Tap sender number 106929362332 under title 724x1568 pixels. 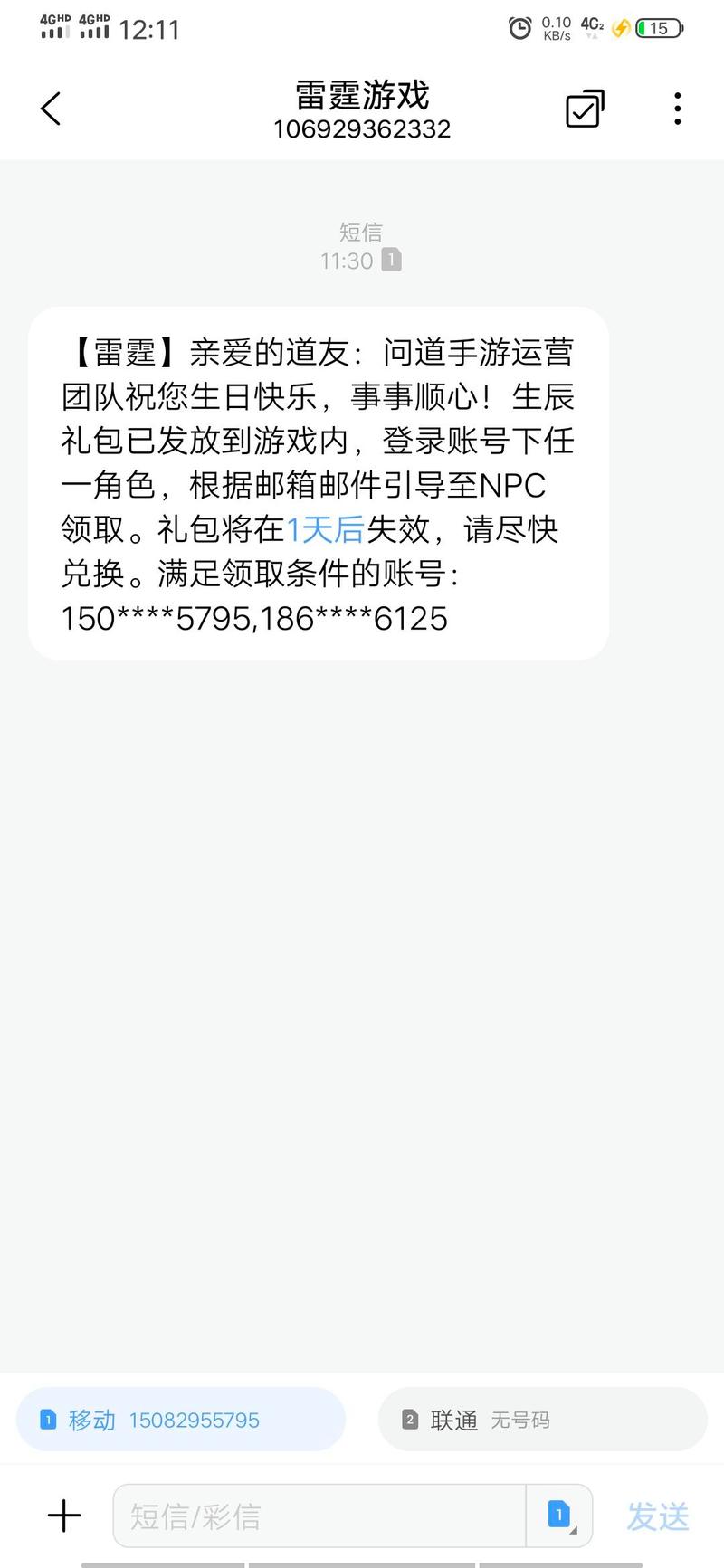pos(361,129)
